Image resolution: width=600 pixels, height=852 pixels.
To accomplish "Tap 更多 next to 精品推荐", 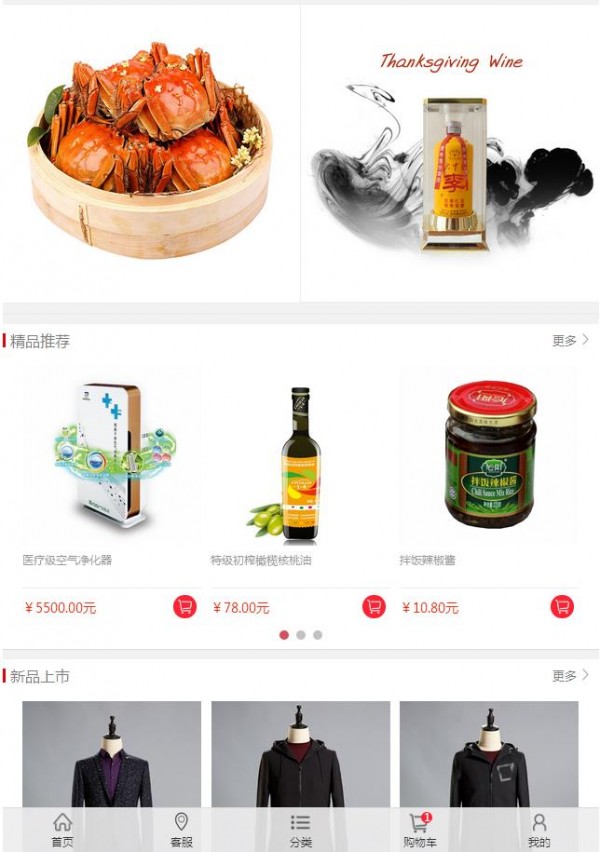I will coord(570,340).
